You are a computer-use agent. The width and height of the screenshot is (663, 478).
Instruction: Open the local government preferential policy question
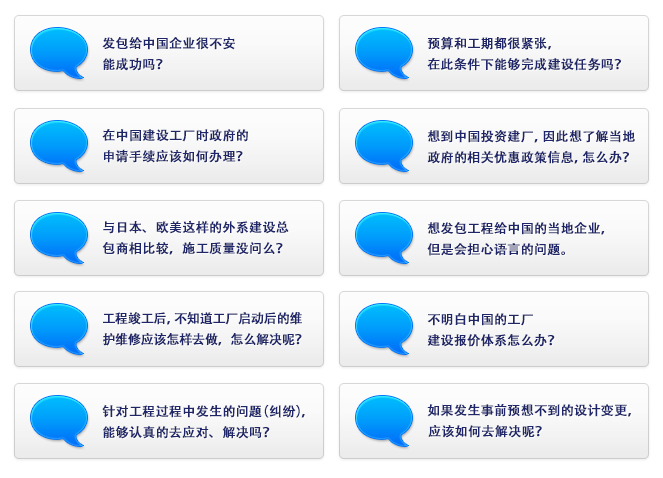tap(494, 146)
